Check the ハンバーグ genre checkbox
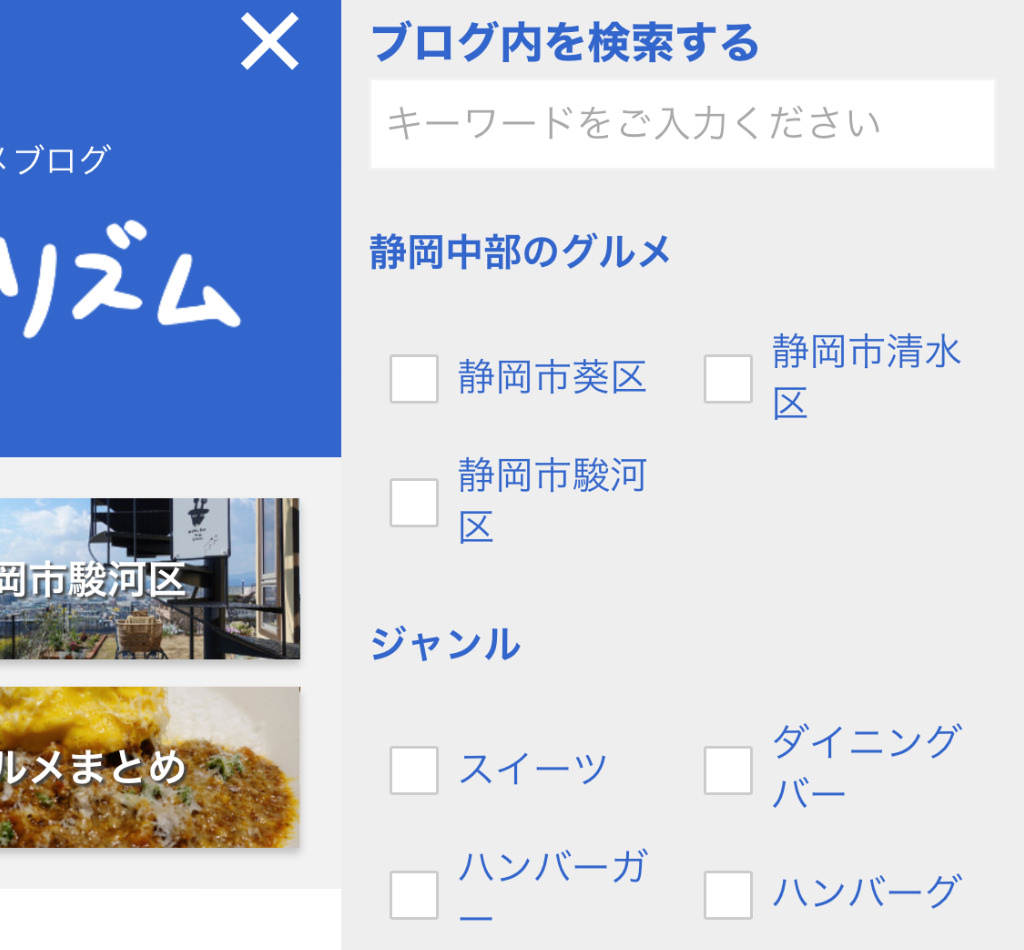 point(728,894)
